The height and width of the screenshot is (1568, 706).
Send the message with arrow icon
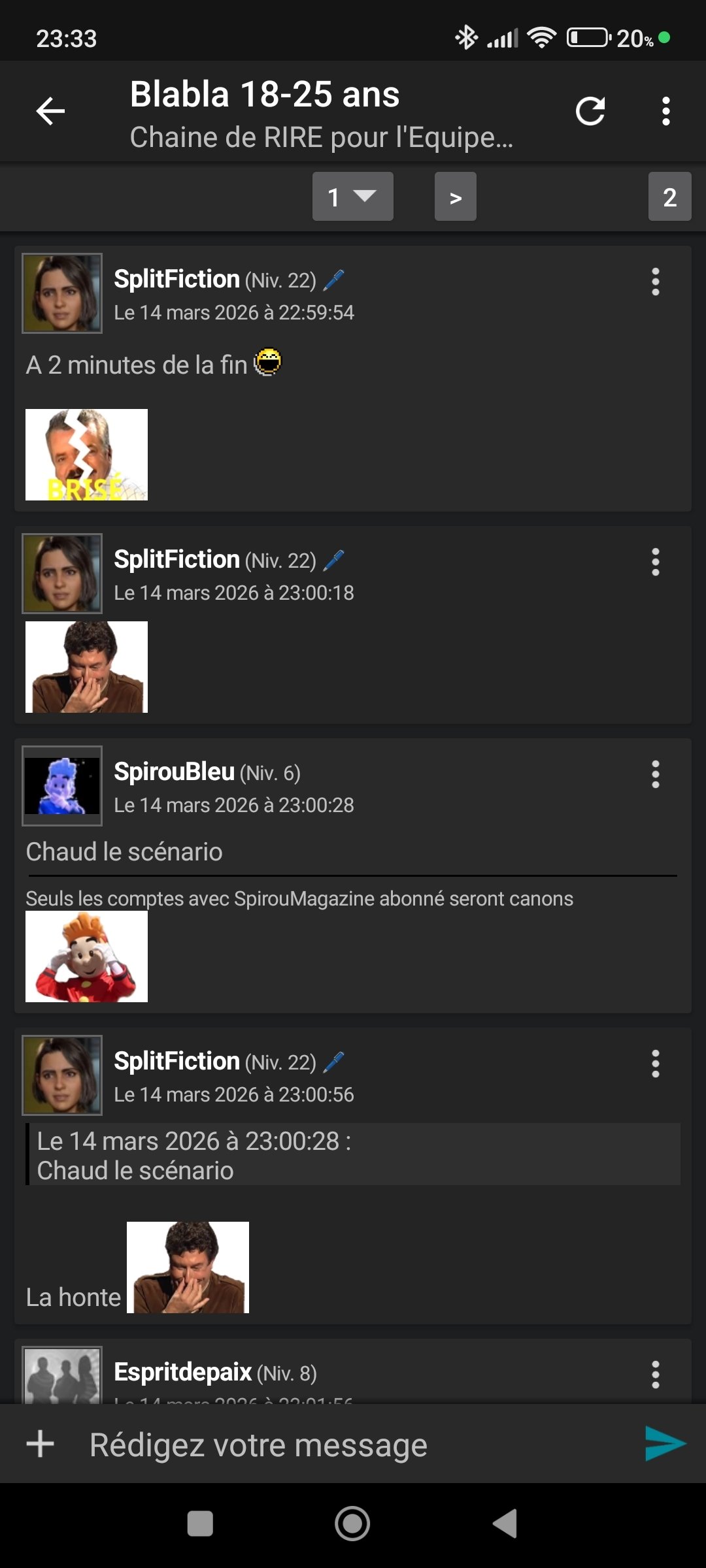[665, 1444]
